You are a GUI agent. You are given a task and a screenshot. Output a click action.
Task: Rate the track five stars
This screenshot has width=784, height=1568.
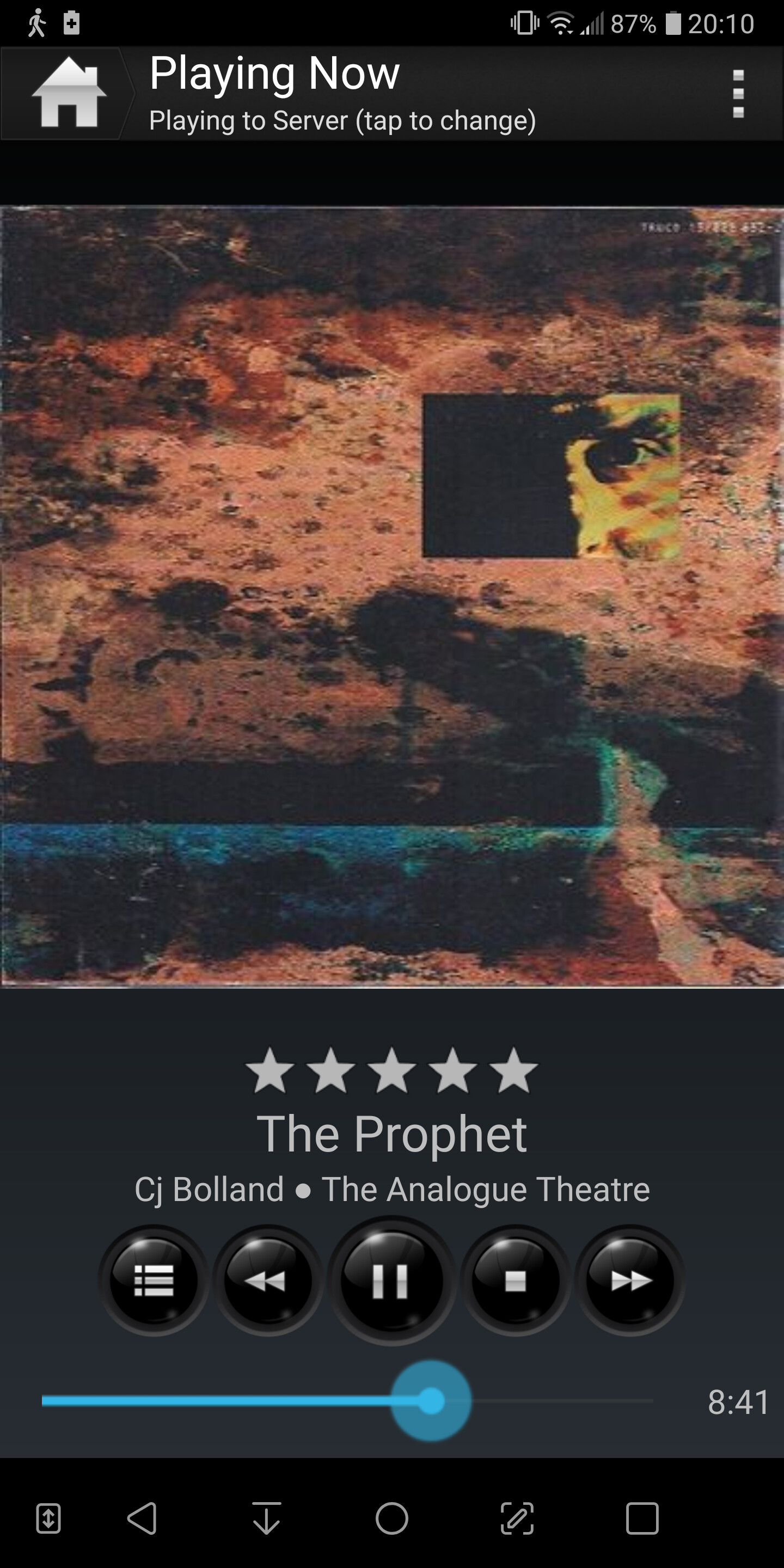pyautogui.click(x=513, y=1069)
